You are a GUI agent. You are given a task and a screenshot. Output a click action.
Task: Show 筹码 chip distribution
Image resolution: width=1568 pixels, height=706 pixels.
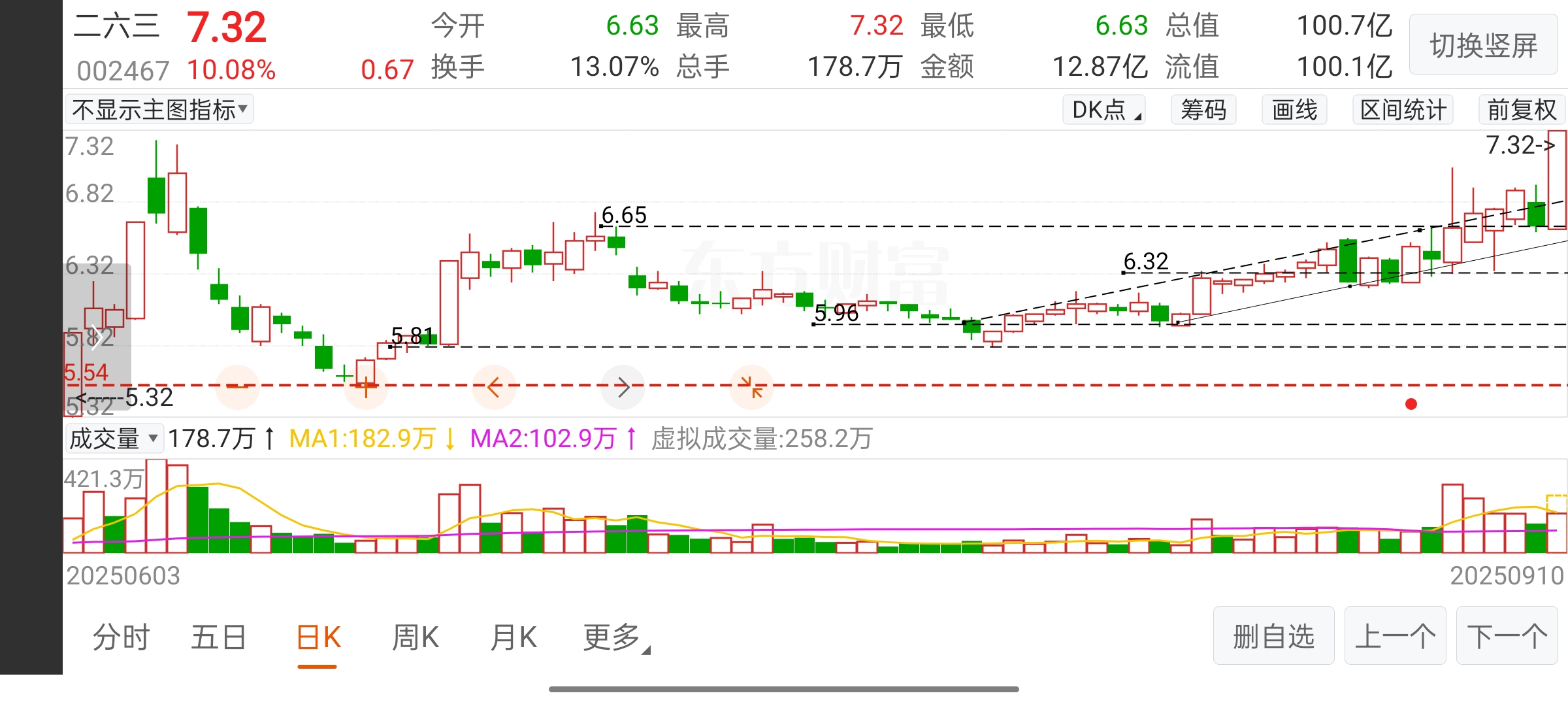point(1203,110)
